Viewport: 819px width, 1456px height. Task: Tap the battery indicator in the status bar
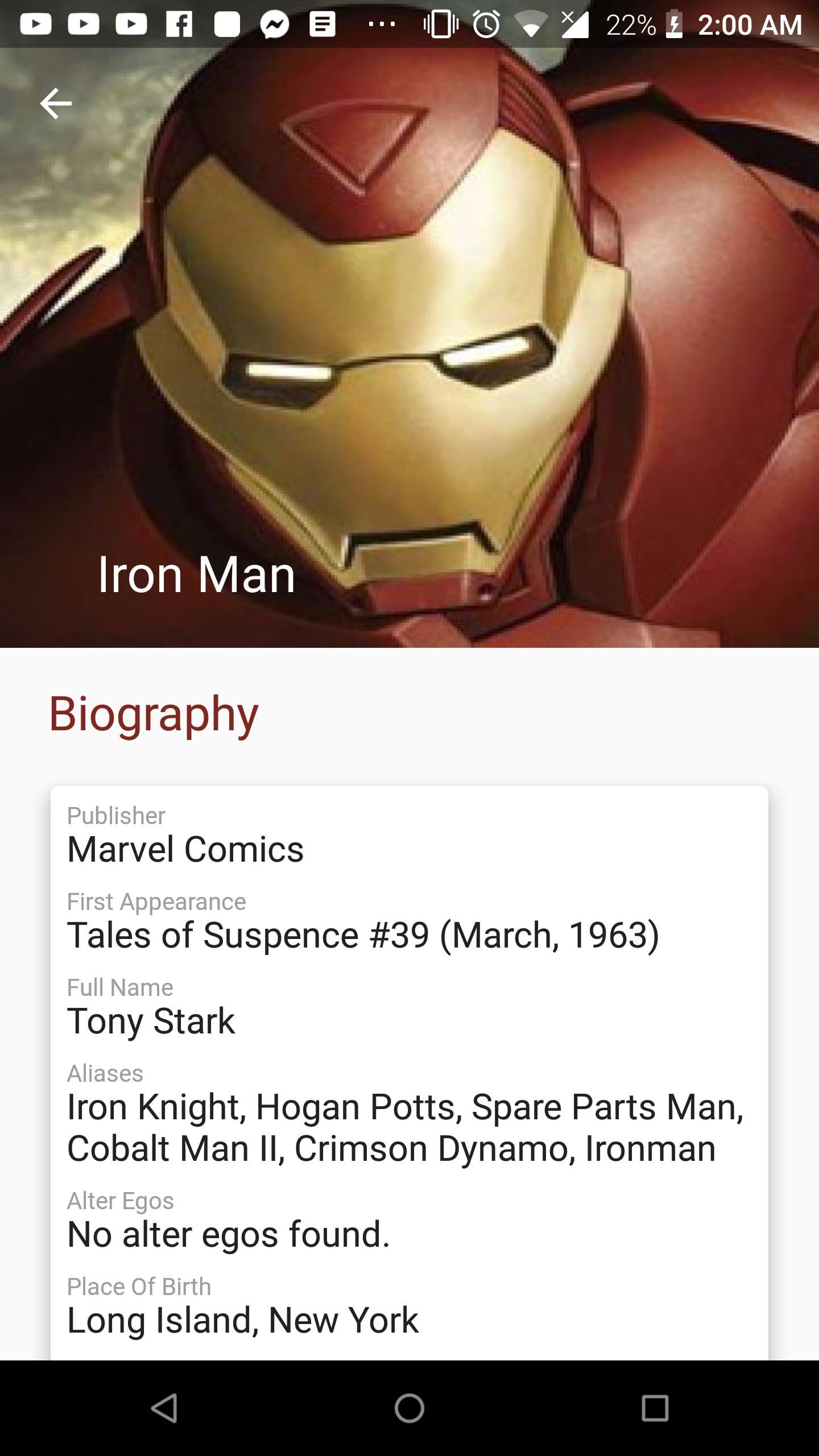tap(673, 24)
